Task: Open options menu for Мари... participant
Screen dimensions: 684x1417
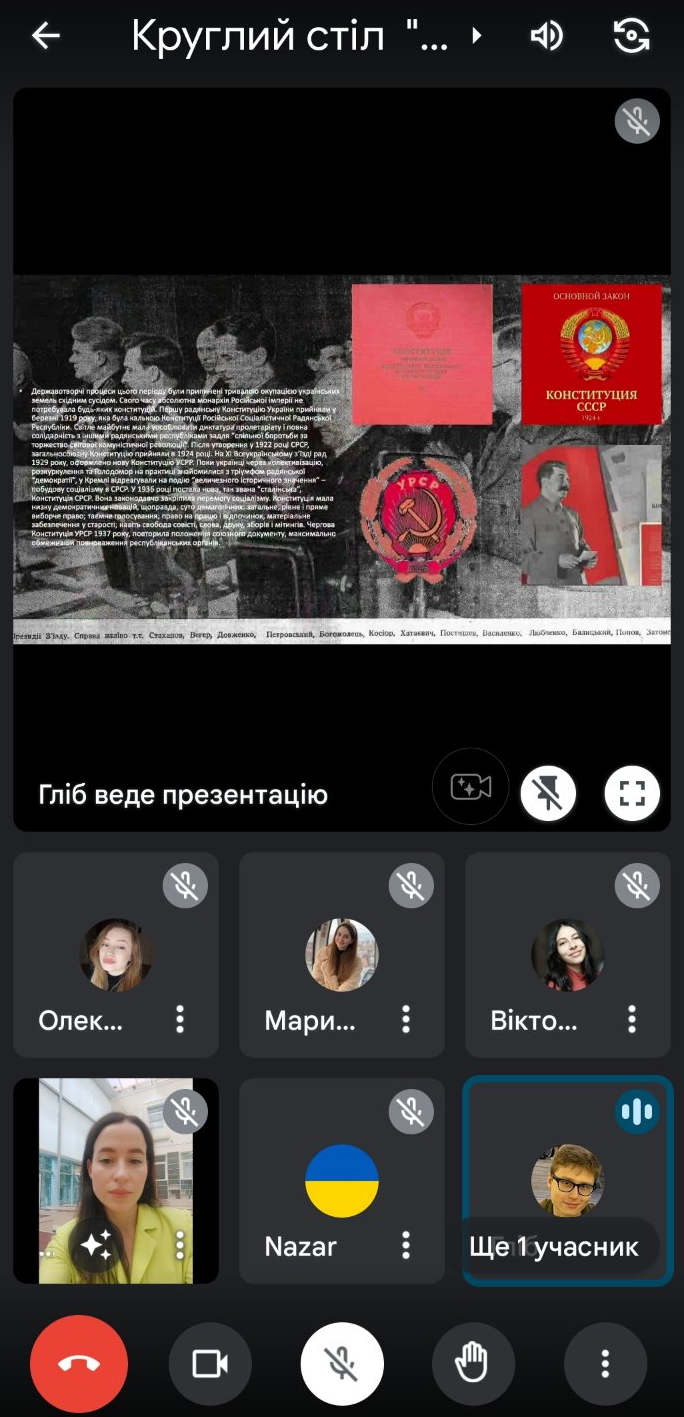Action: pos(406,1020)
